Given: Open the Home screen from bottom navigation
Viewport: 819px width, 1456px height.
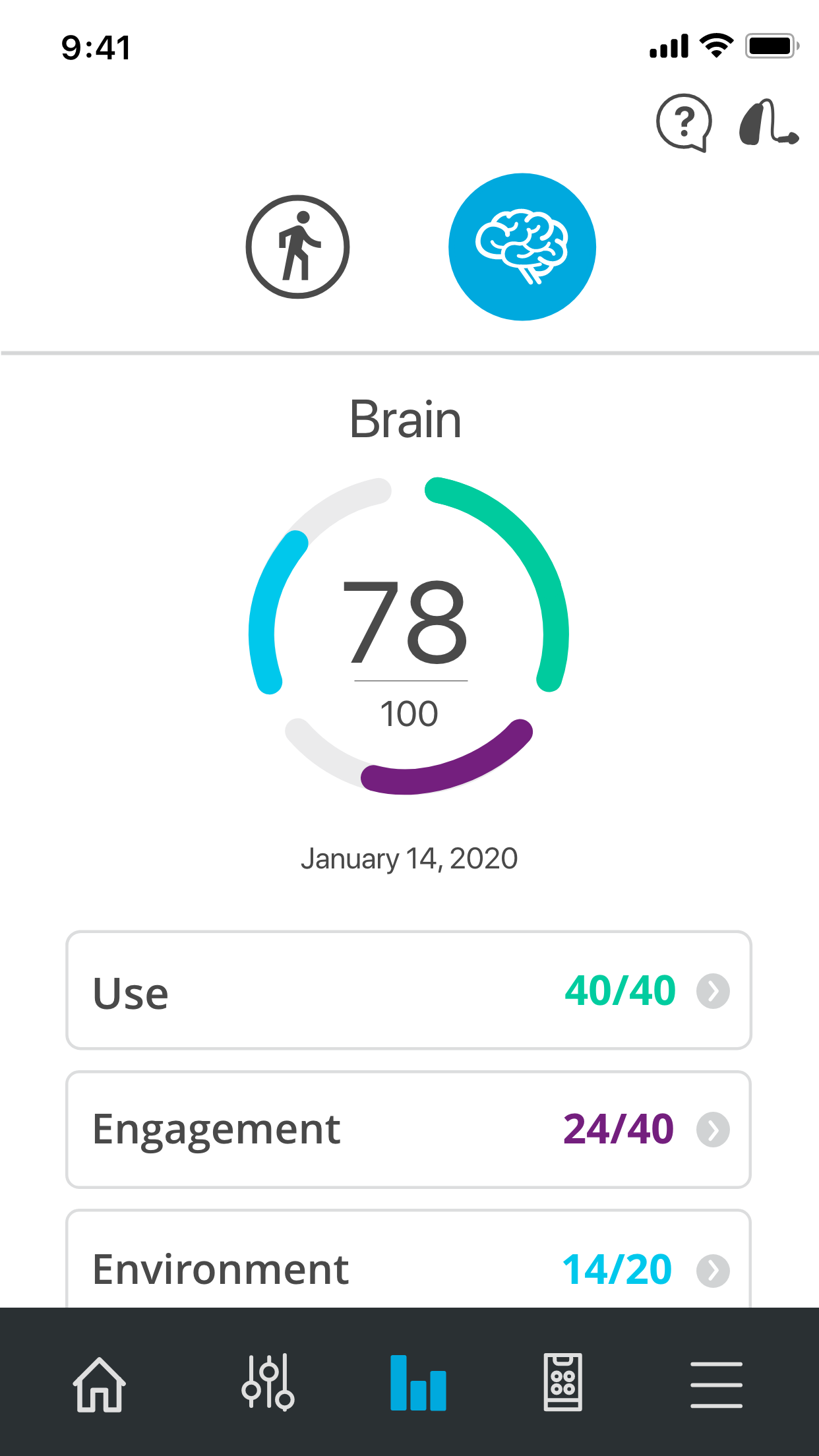Looking at the screenshot, I should click(x=99, y=1385).
